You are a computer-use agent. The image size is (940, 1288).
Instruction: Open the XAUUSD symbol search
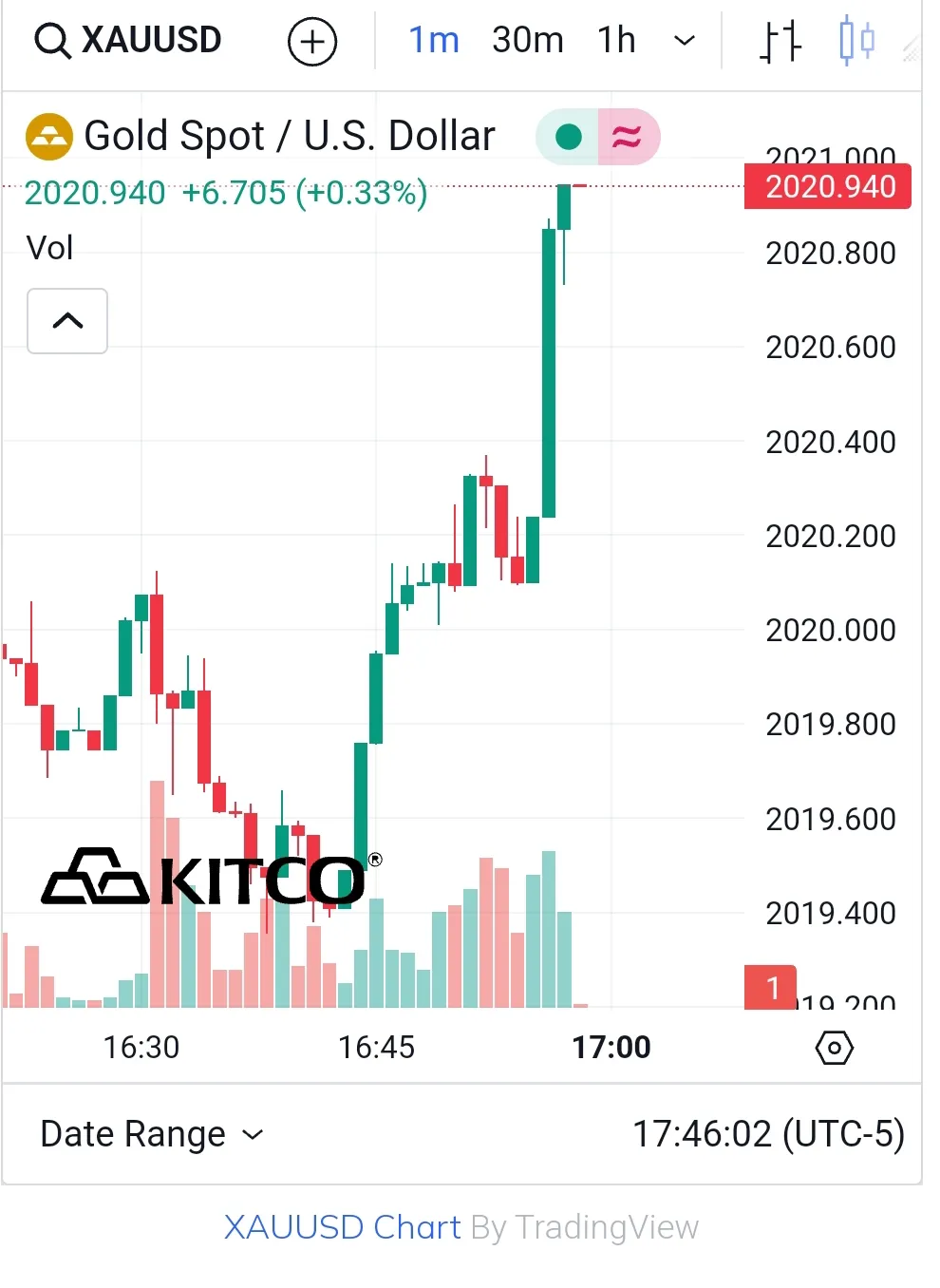click(x=129, y=41)
